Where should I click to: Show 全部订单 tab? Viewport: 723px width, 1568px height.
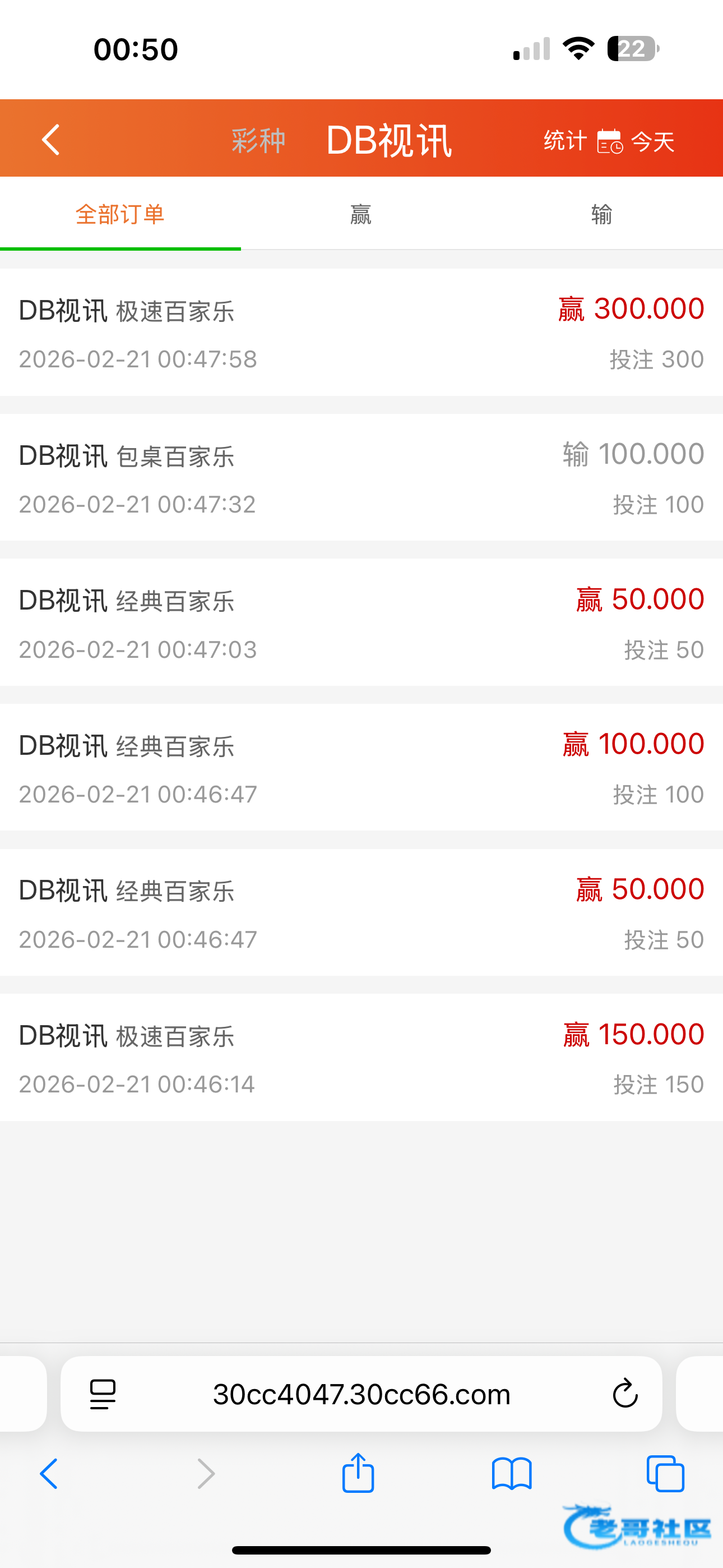[x=120, y=214]
